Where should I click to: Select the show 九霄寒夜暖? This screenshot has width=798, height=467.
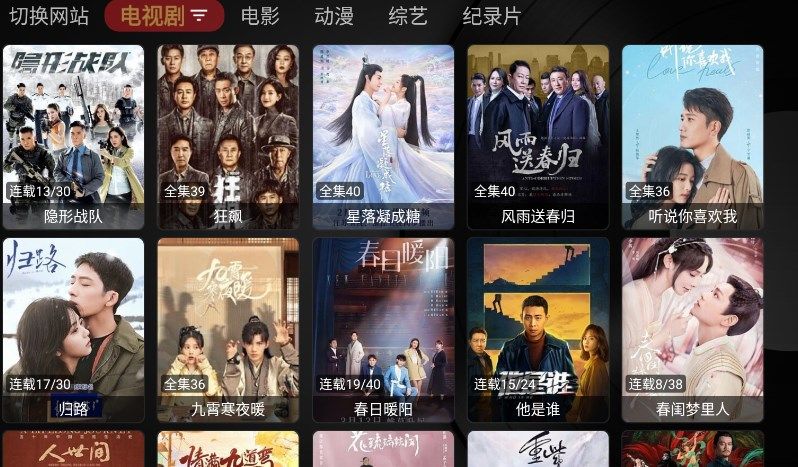pos(228,329)
